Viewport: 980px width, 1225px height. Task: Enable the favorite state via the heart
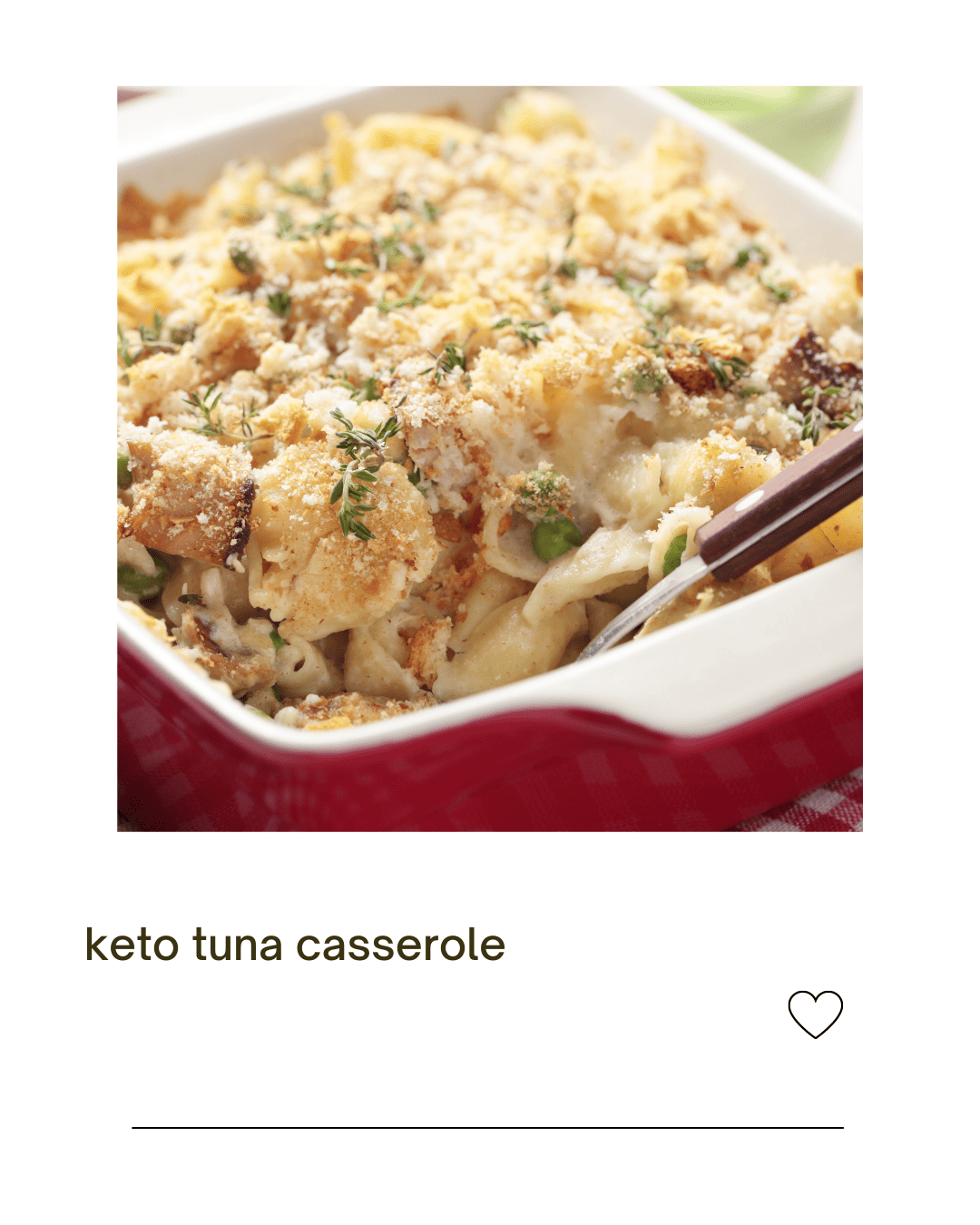pos(816,1015)
